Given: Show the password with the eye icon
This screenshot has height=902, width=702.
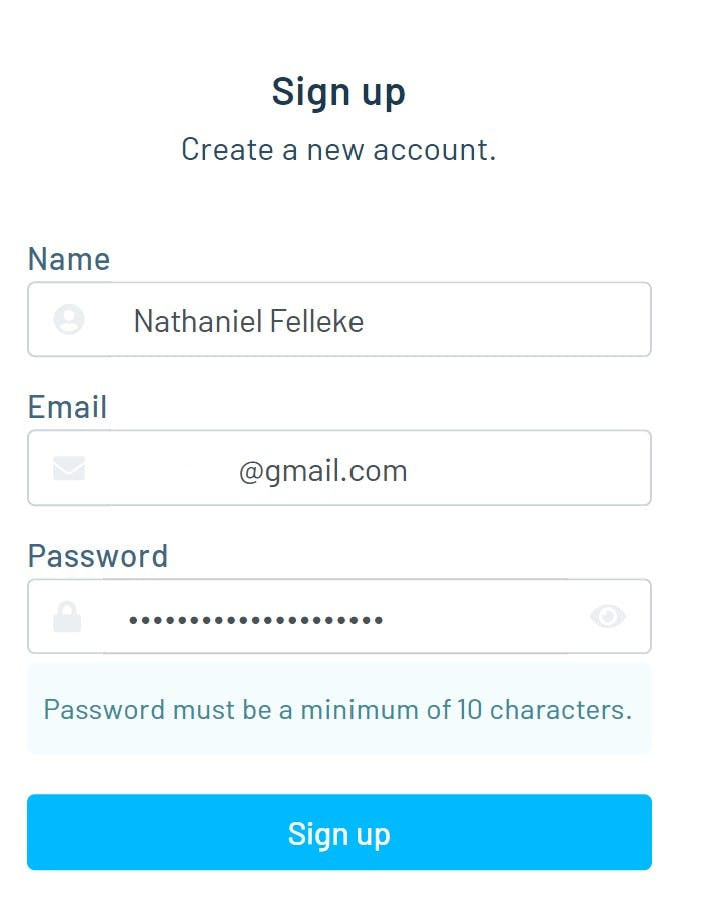Looking at the screenshot, I should [607, 617].
